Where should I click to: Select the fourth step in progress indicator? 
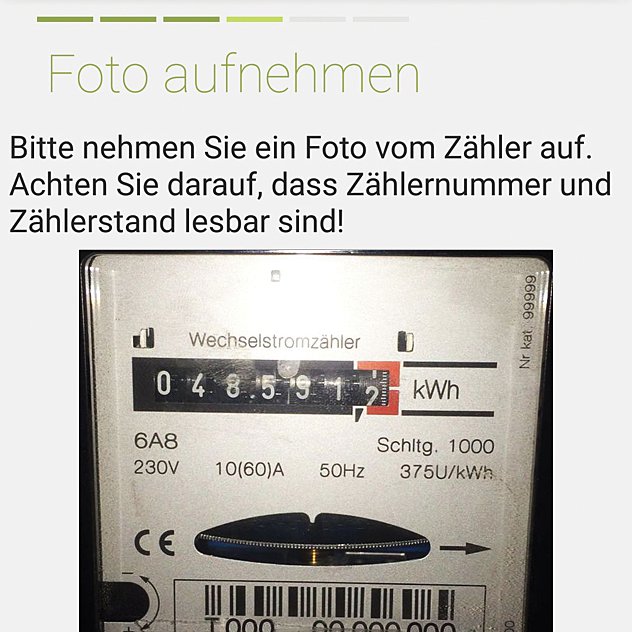pyautogui.click(x=254, y=19)
